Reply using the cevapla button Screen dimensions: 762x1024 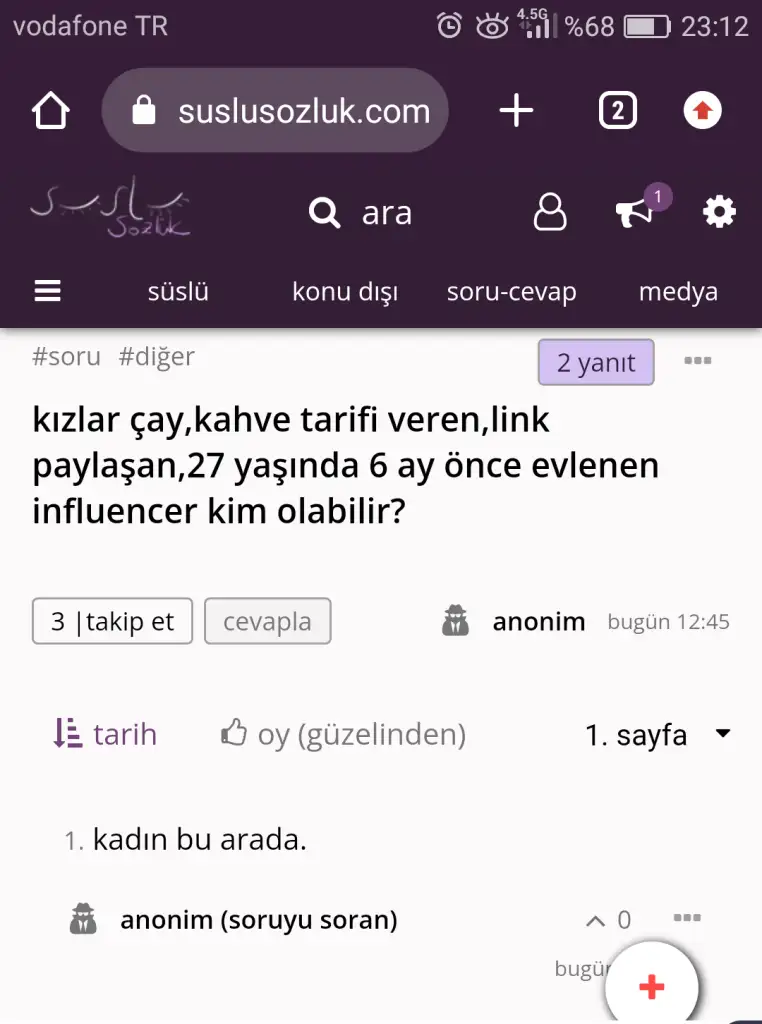point(267,621)
